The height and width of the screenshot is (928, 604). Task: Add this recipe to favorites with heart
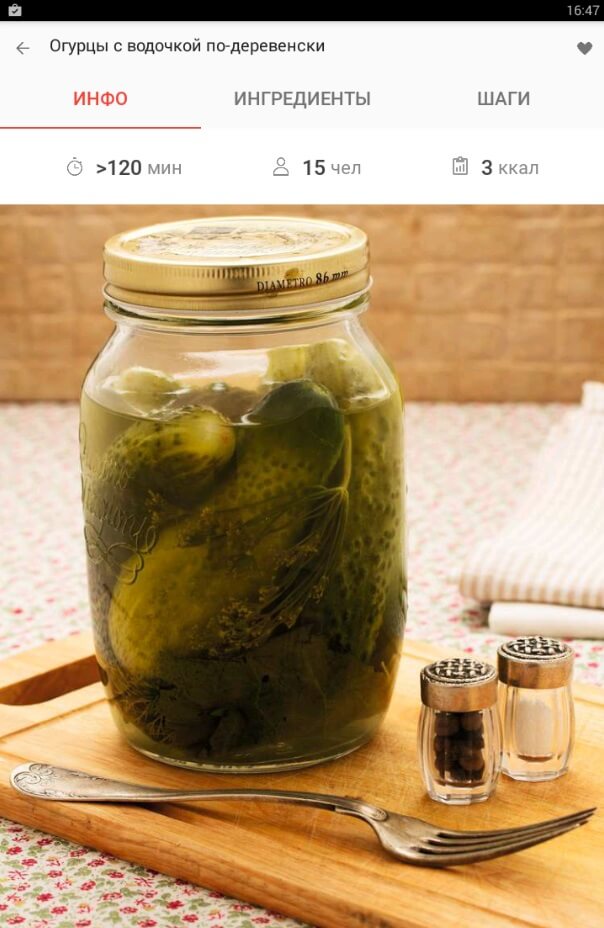point(585,48)
